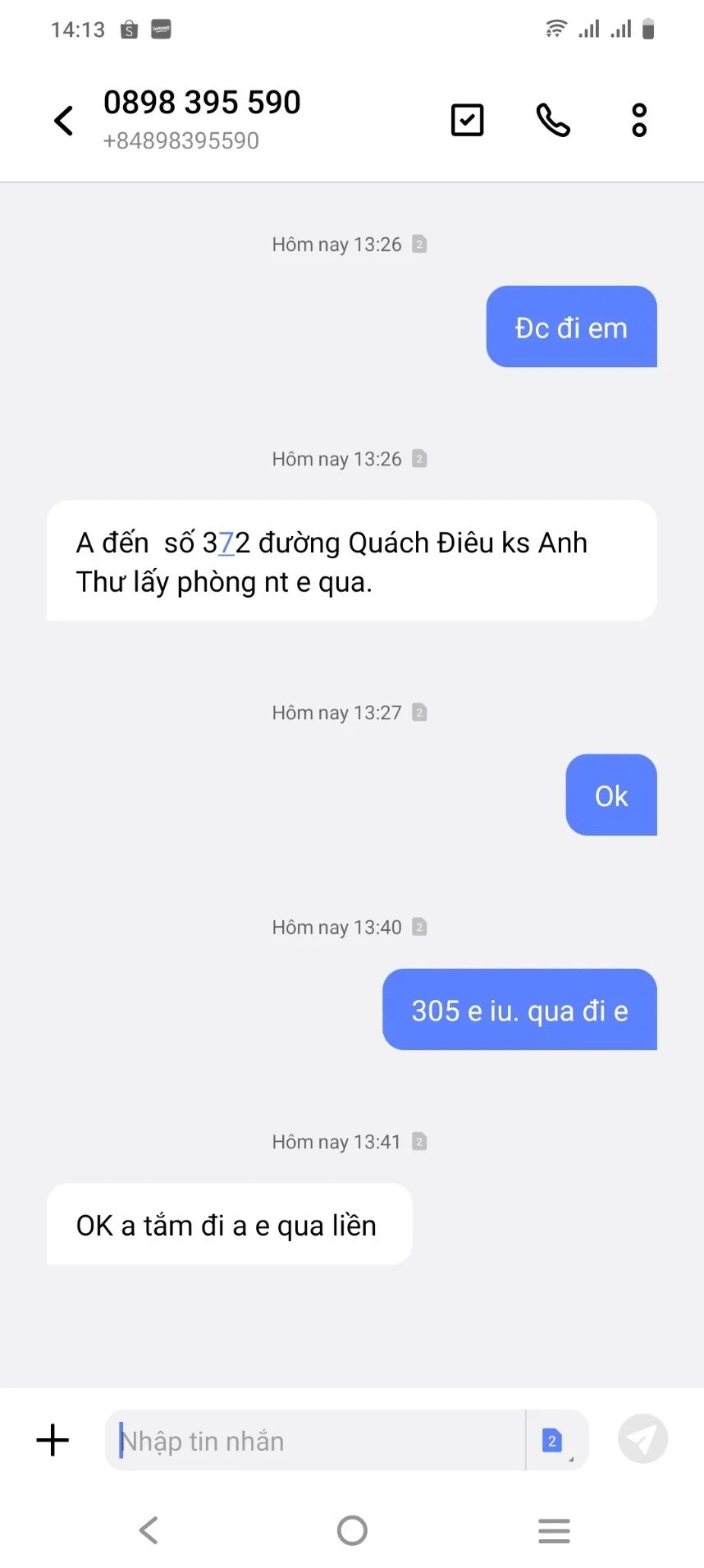The image size is (704, 1568).
Task: Call 0898 395 590 via phone icon
Action: tap(553, 120)
